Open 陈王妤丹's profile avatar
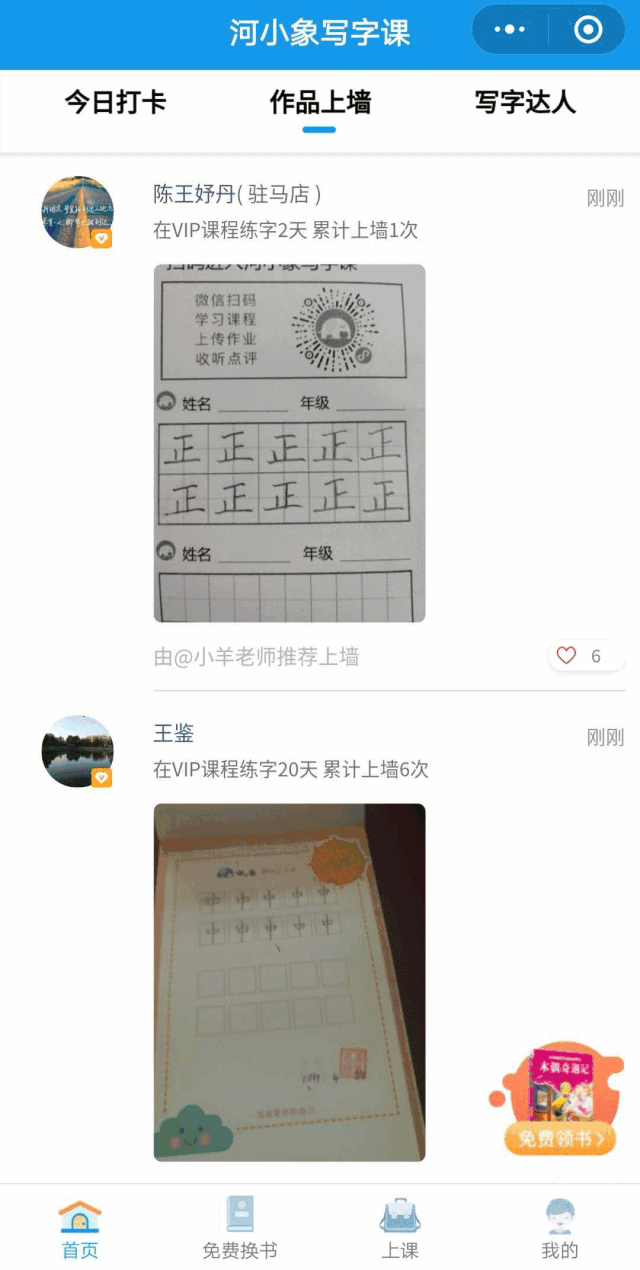This screenshot has width=640, height=1270. tap(77, 212)
